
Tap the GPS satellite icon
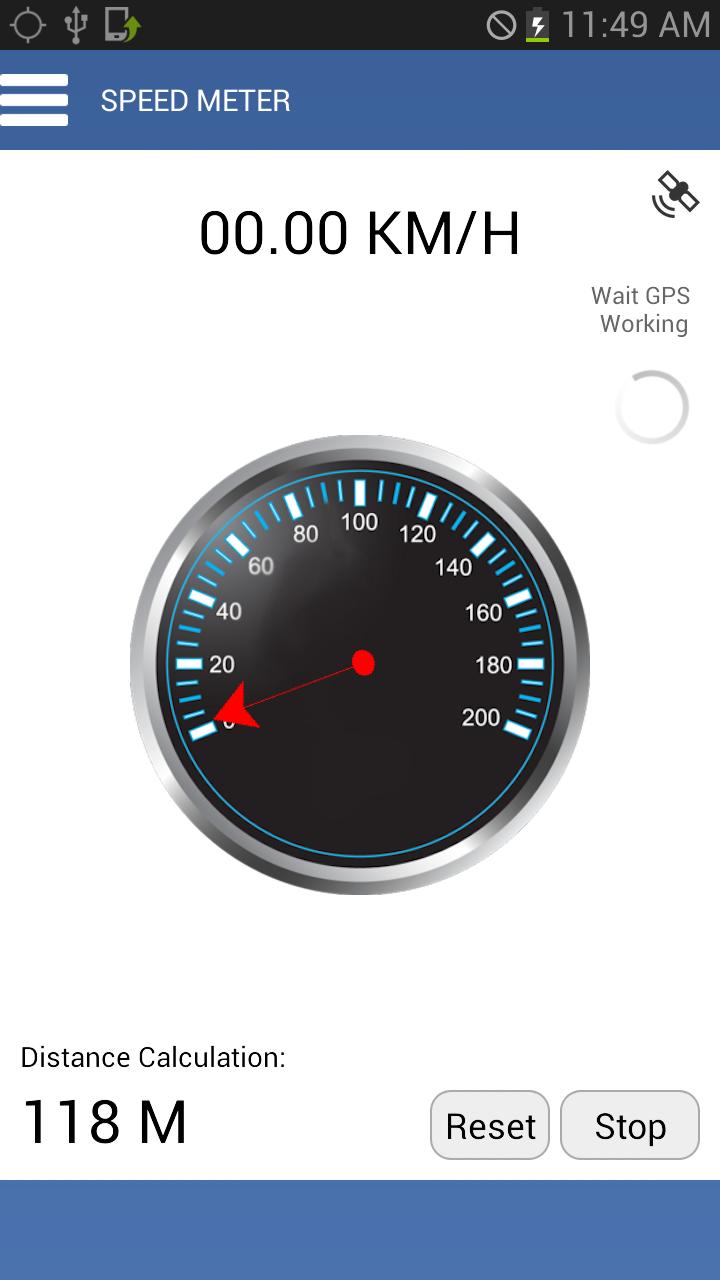(675, 194)
